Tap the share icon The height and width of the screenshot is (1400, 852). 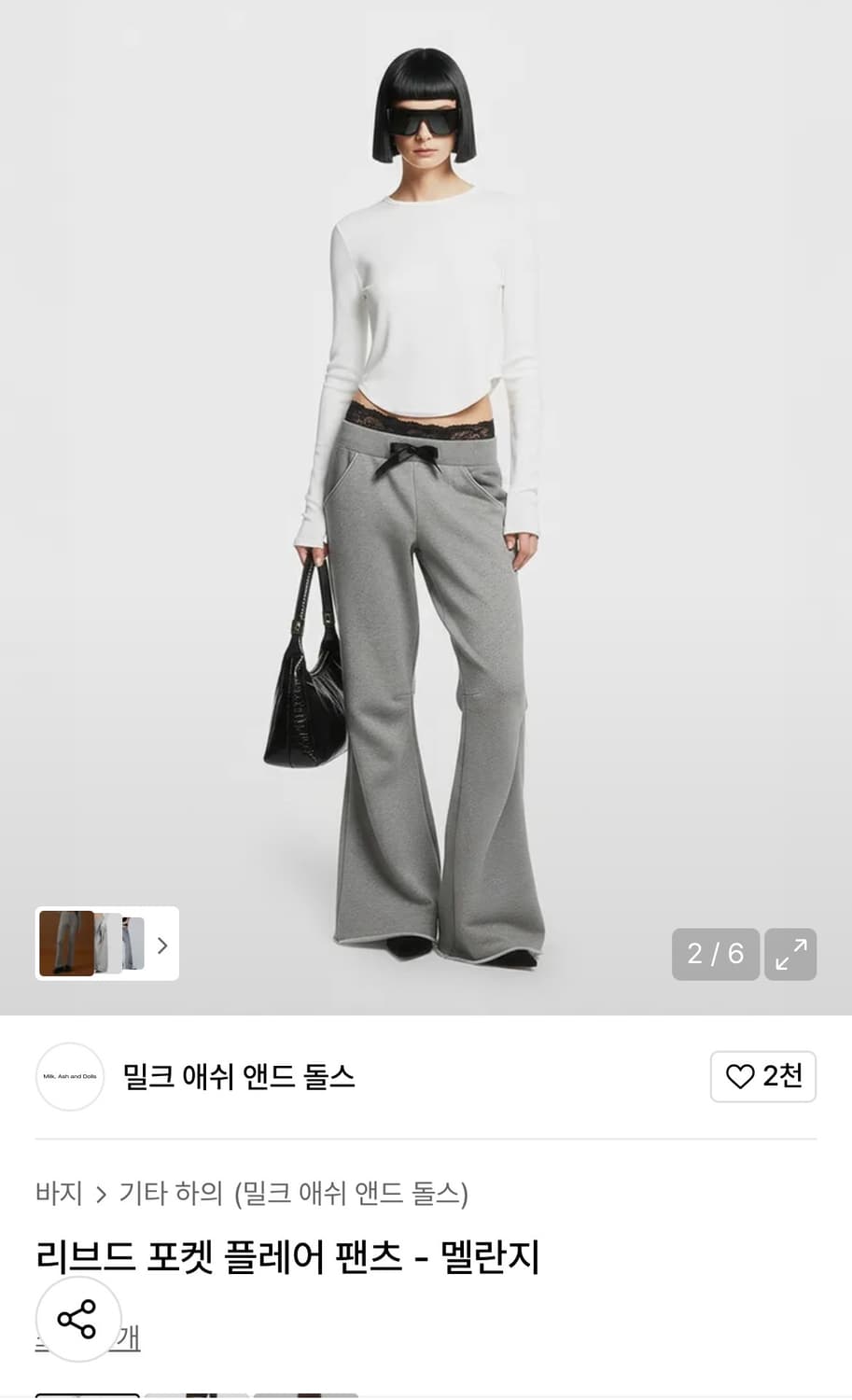(78, 1319)
